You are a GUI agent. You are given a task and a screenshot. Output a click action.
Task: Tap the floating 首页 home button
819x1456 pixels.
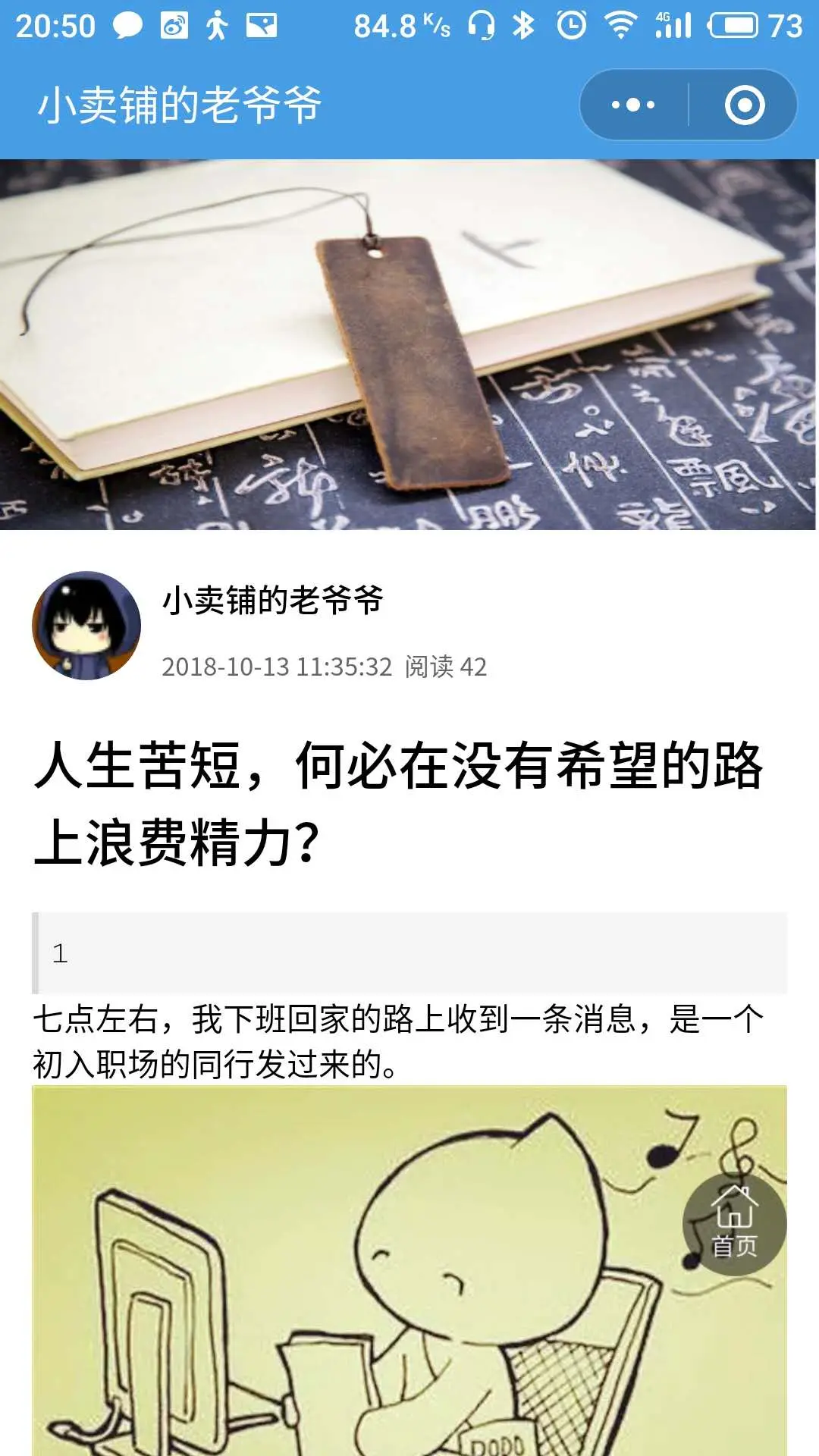(x=734, y=1224)
